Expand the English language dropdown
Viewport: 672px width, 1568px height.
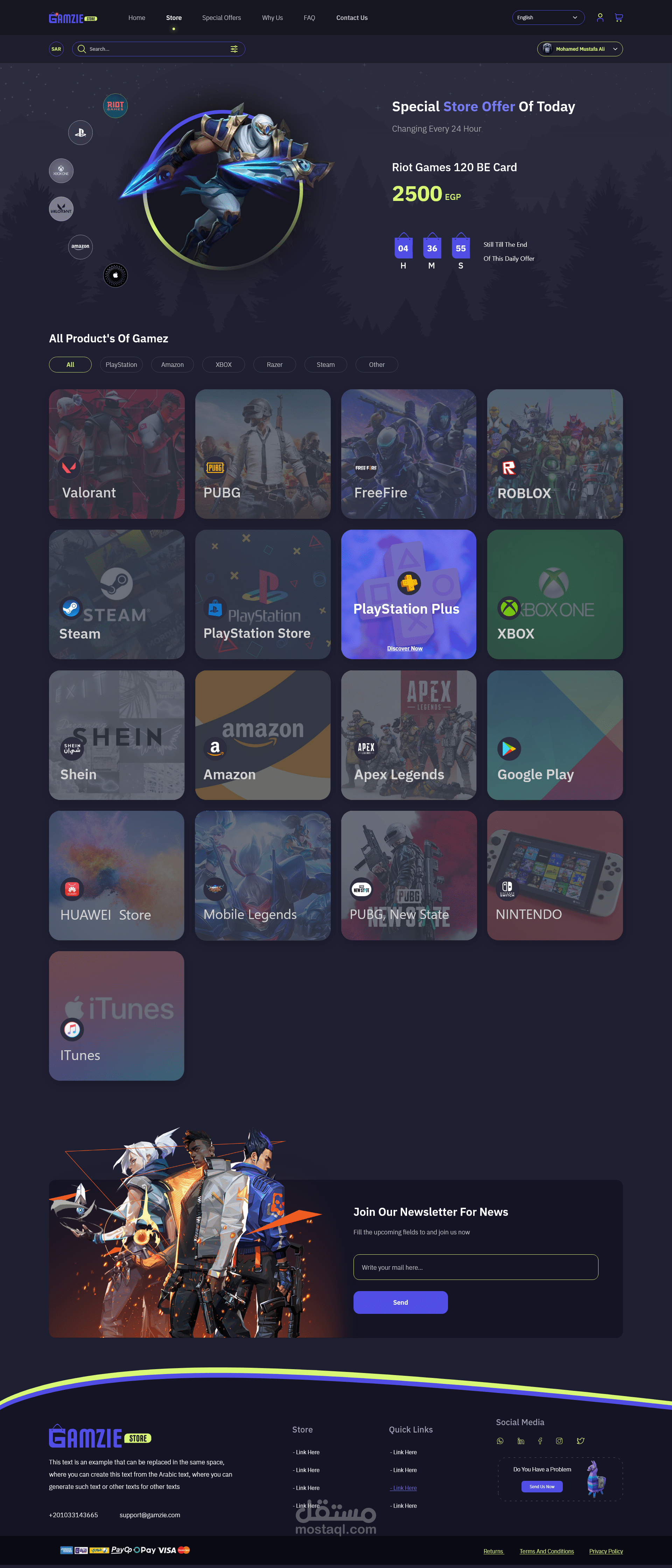[548, 18]
